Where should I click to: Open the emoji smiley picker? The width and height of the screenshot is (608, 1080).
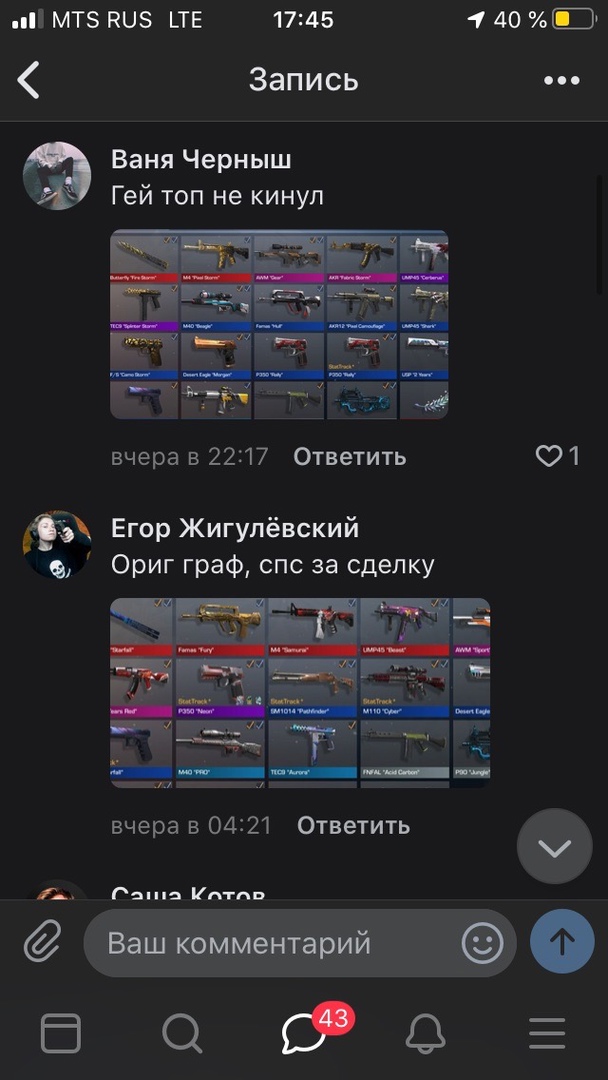(x=482, y=943)
